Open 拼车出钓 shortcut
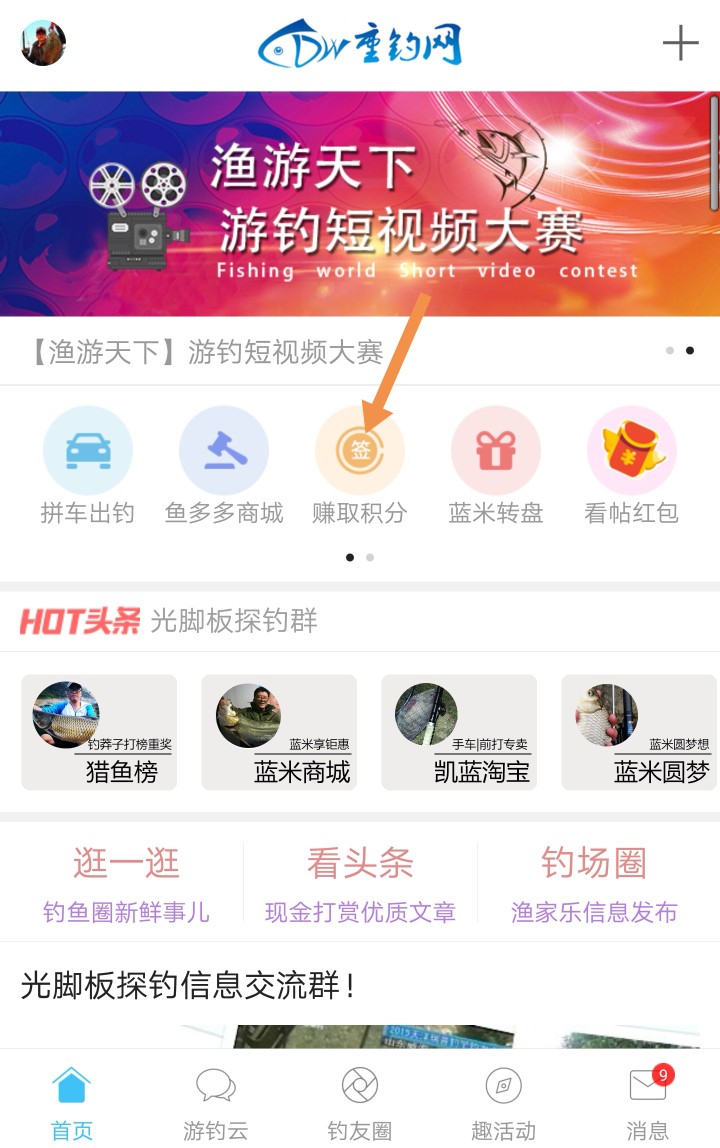Viewport: 720px width, 1148px height. click(x=87, y=467)
